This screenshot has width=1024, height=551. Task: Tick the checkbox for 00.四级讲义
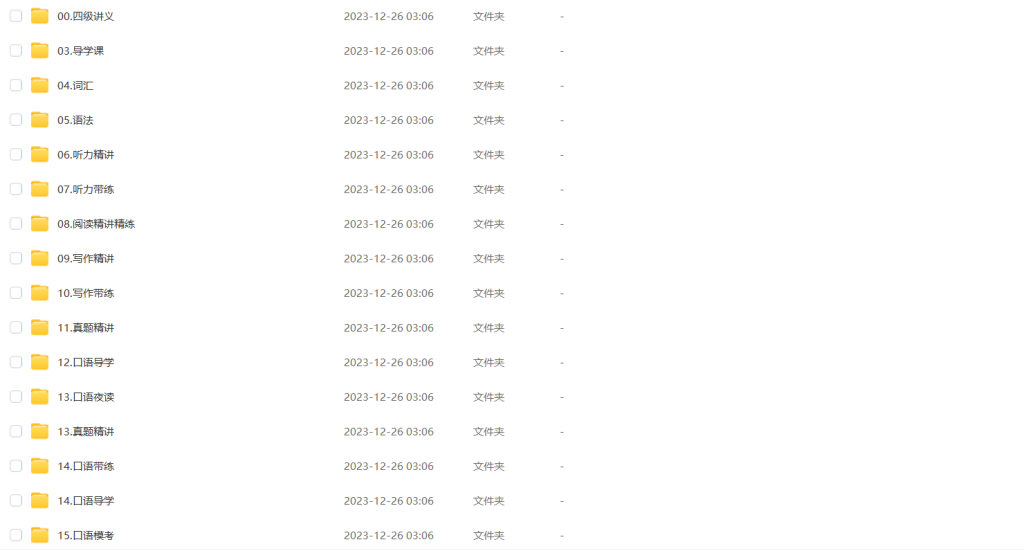point(16,16)
